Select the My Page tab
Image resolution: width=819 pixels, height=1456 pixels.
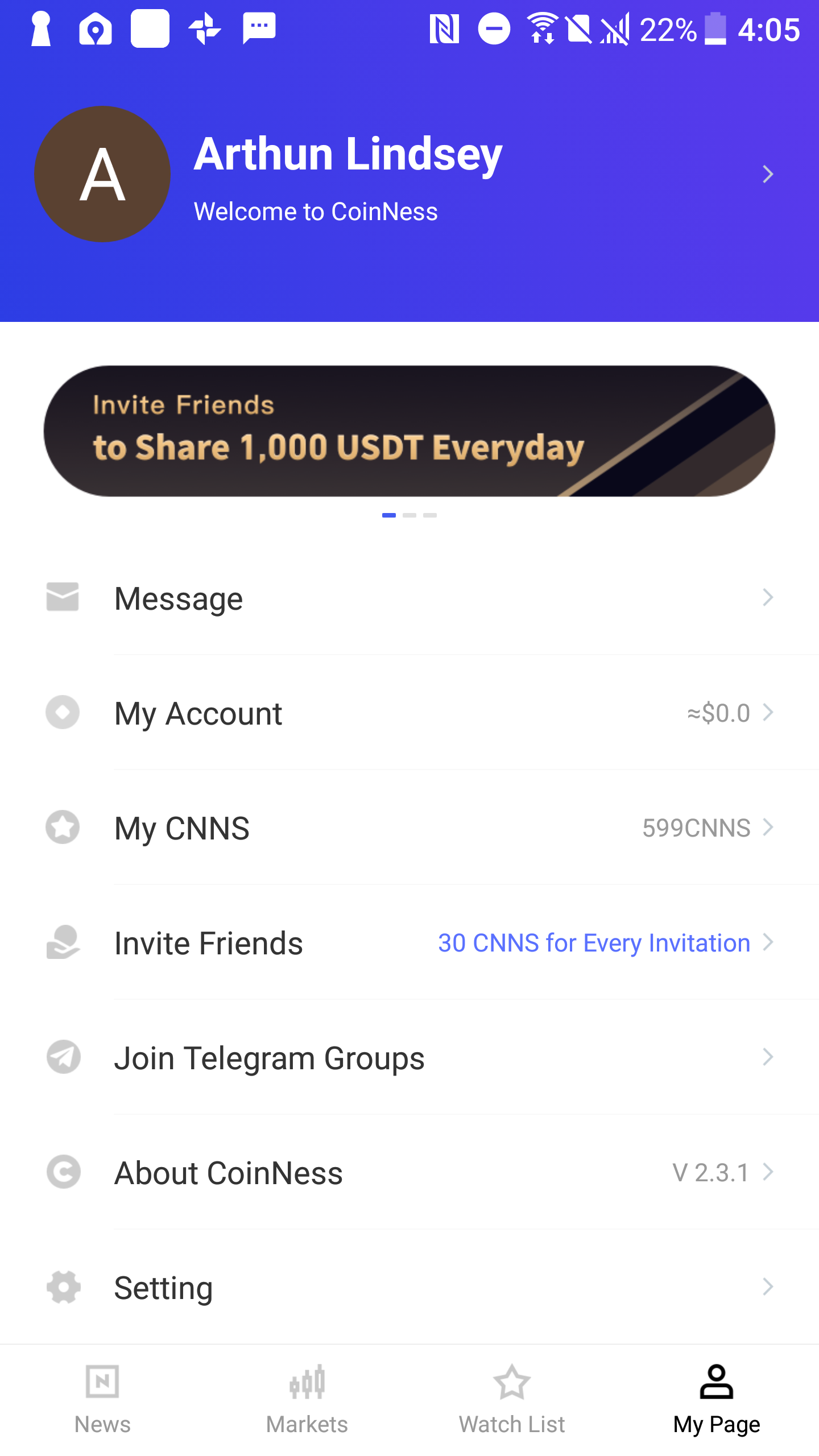[717, 1399]
